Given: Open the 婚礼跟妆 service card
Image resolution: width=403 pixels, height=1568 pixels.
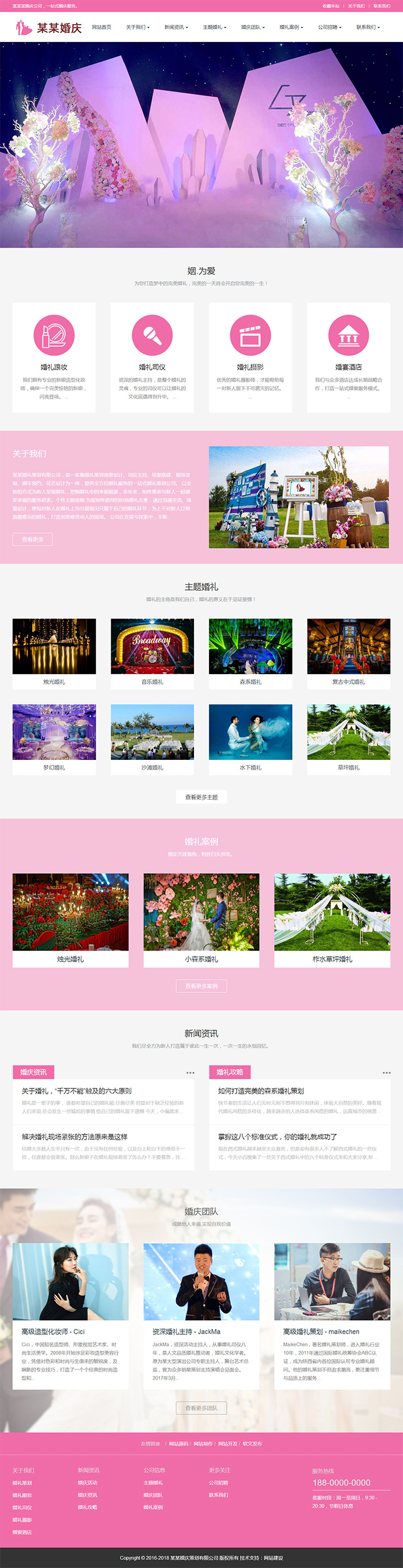Looking at the screenshot, I should [54, 357].
